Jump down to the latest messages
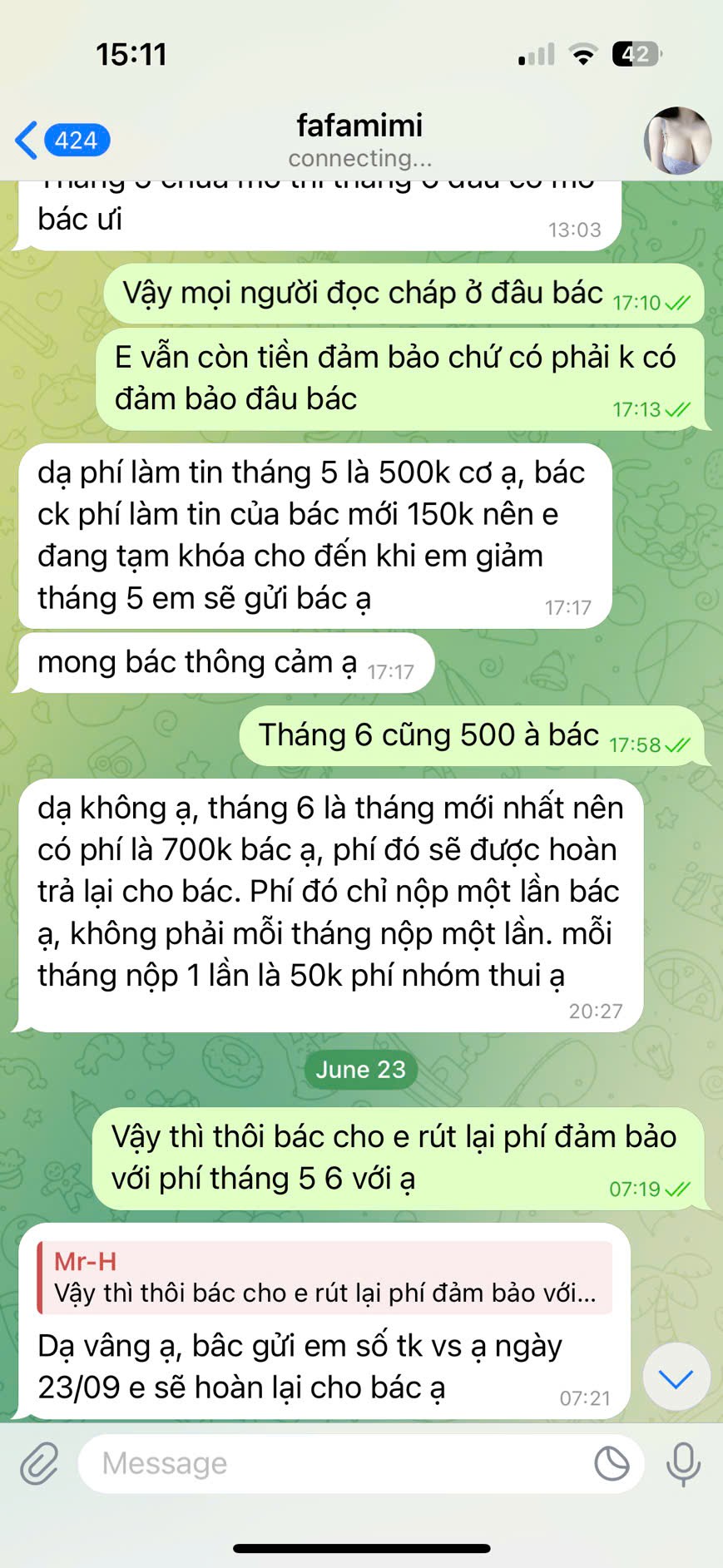The image size is (723, 1568). pyautogui.click(x=676, y=1379)
